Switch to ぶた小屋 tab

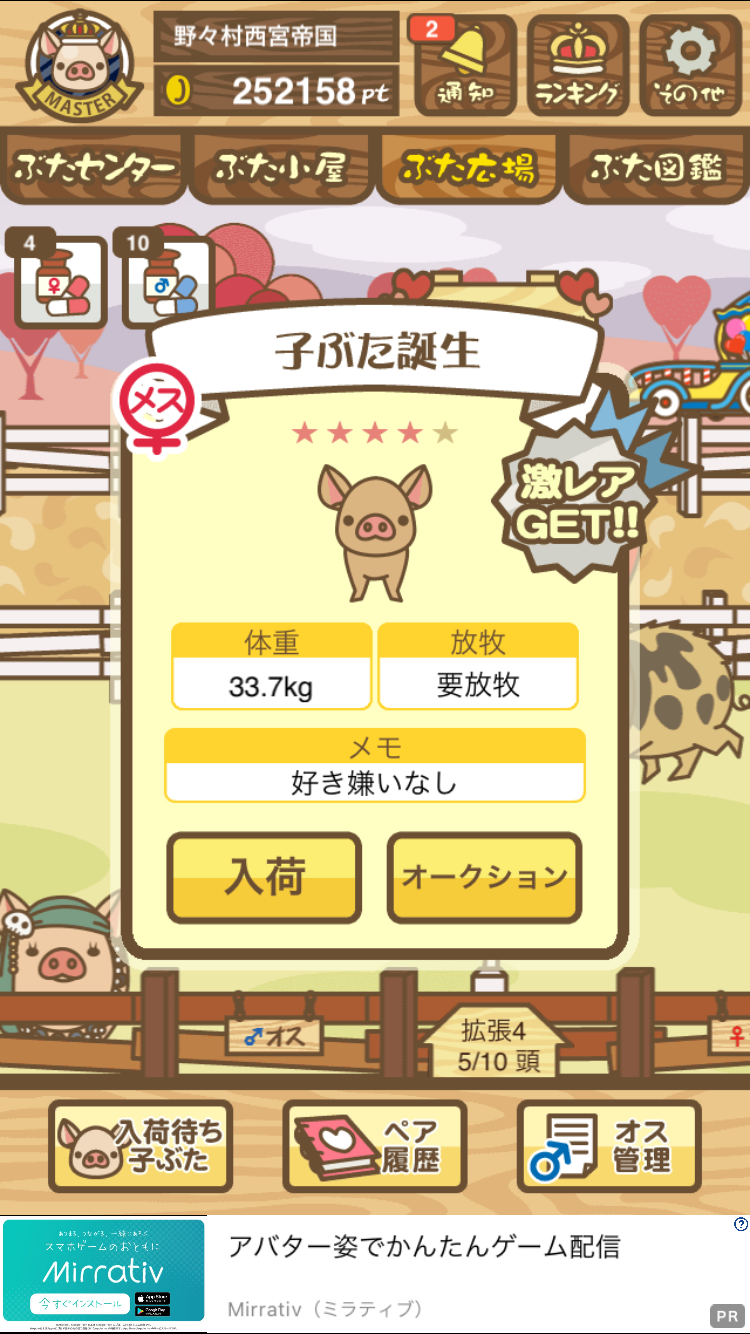pyautogui.click(x=281, y=168)
